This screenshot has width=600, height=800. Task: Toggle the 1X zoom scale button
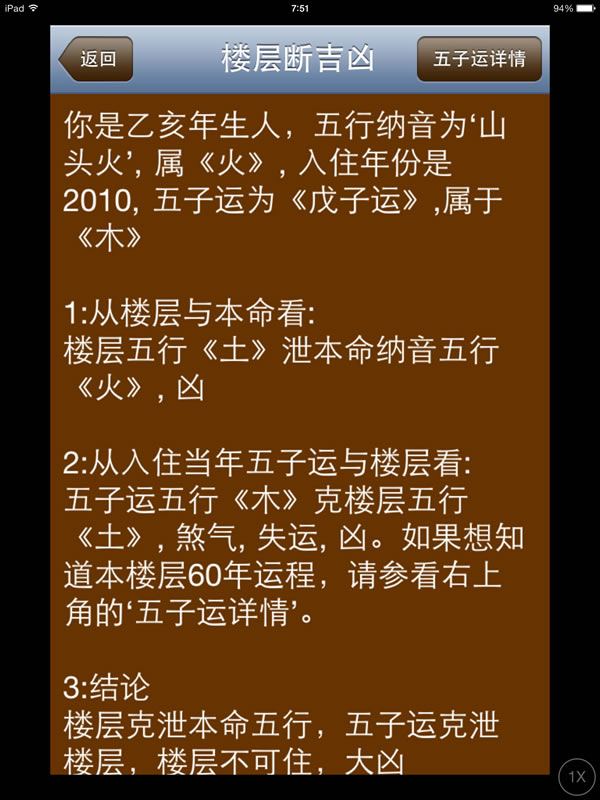577,776
